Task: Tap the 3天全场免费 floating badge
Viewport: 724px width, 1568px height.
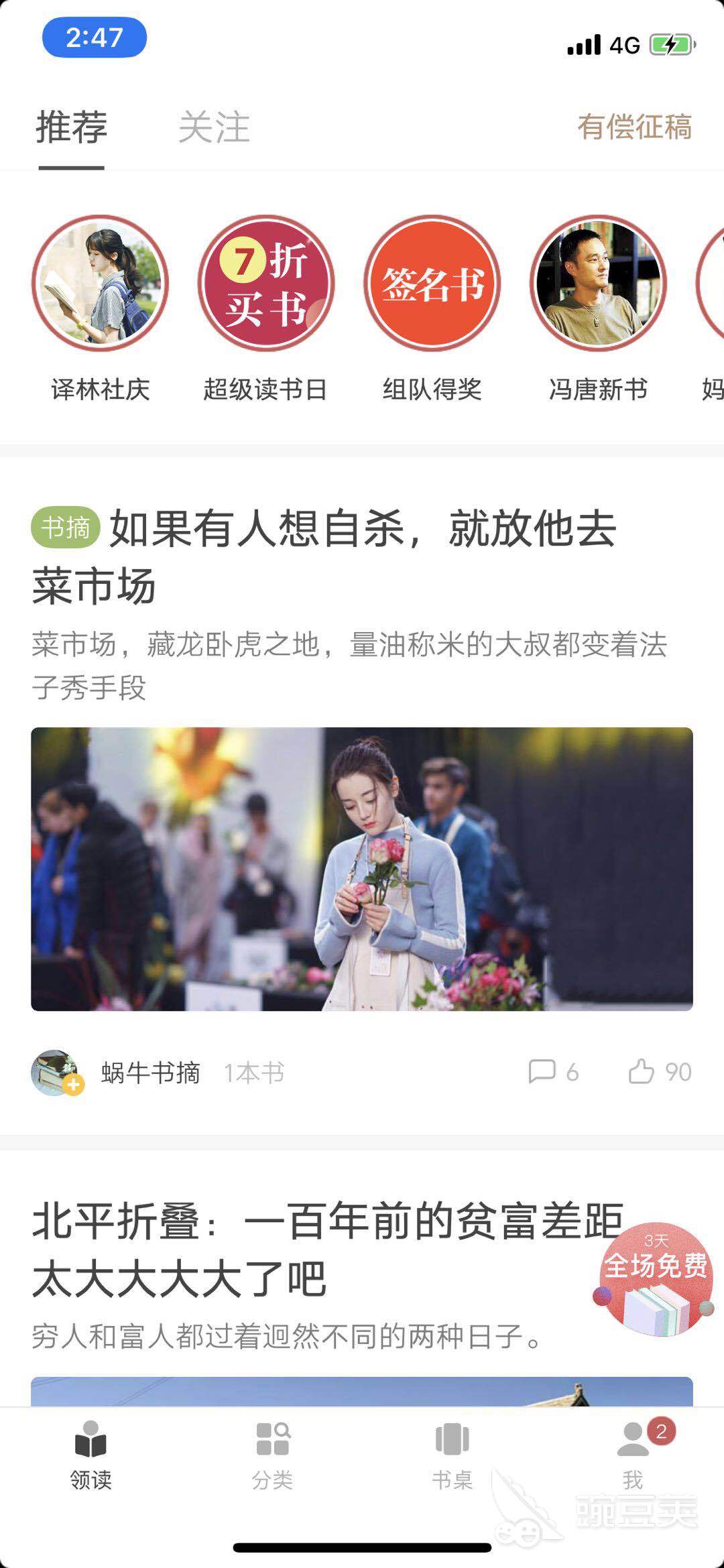Action: click(x=655, y=1278)
